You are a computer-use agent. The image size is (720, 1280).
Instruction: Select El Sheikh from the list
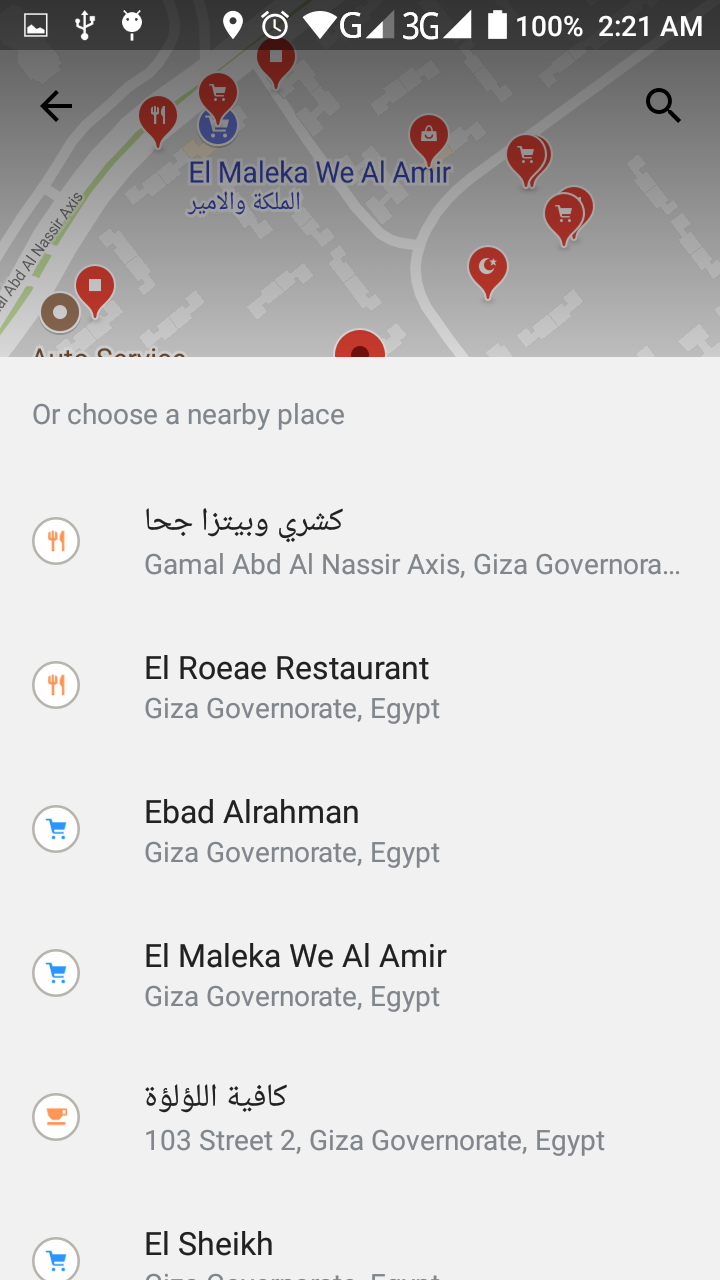click(360, 1250)
